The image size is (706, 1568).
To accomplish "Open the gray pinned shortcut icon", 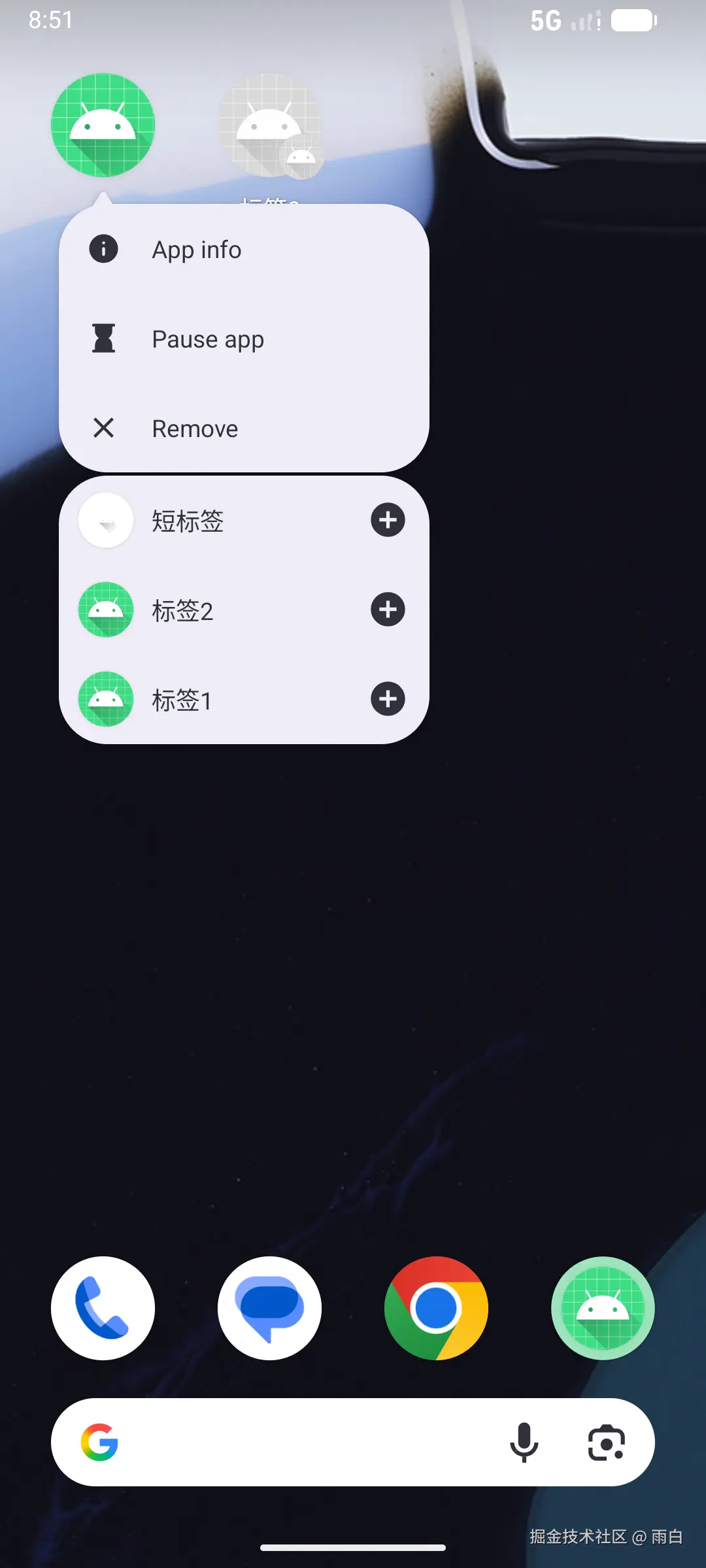I will coord(269,125).
